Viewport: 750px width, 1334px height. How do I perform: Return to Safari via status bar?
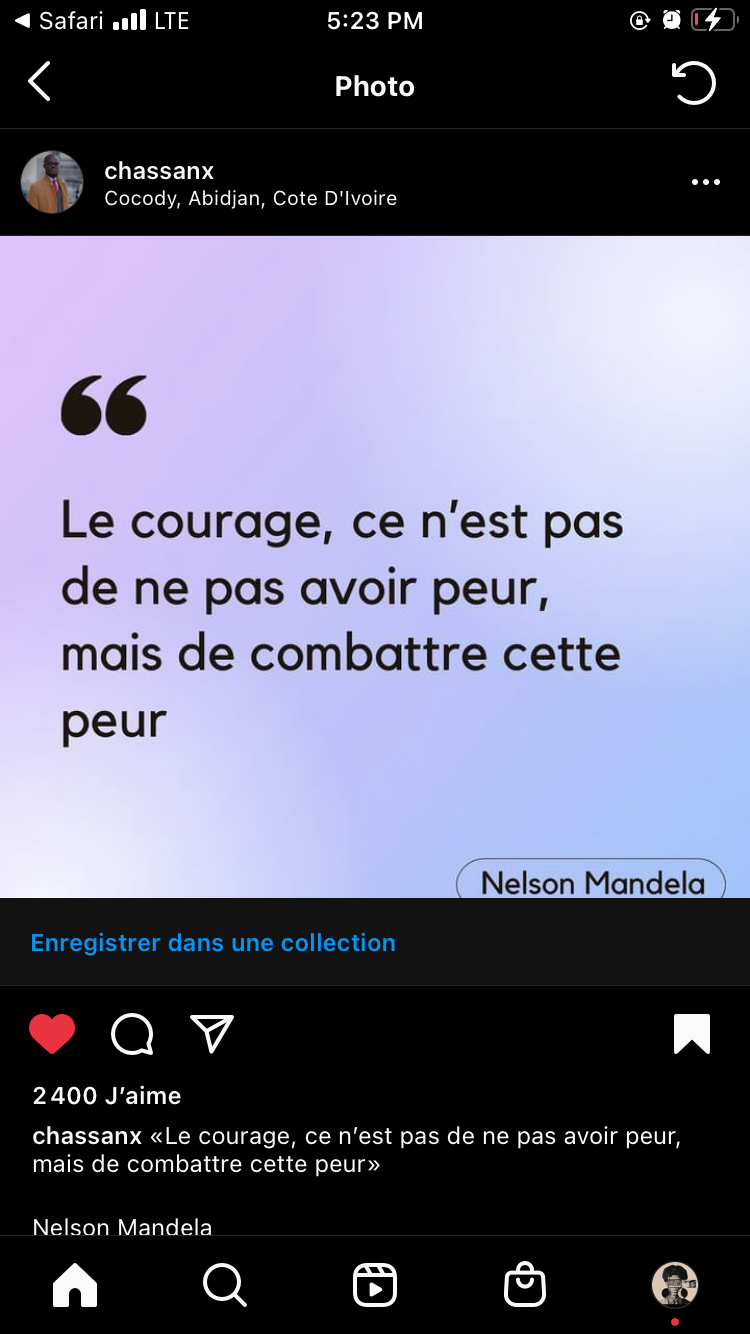[59, 20]
